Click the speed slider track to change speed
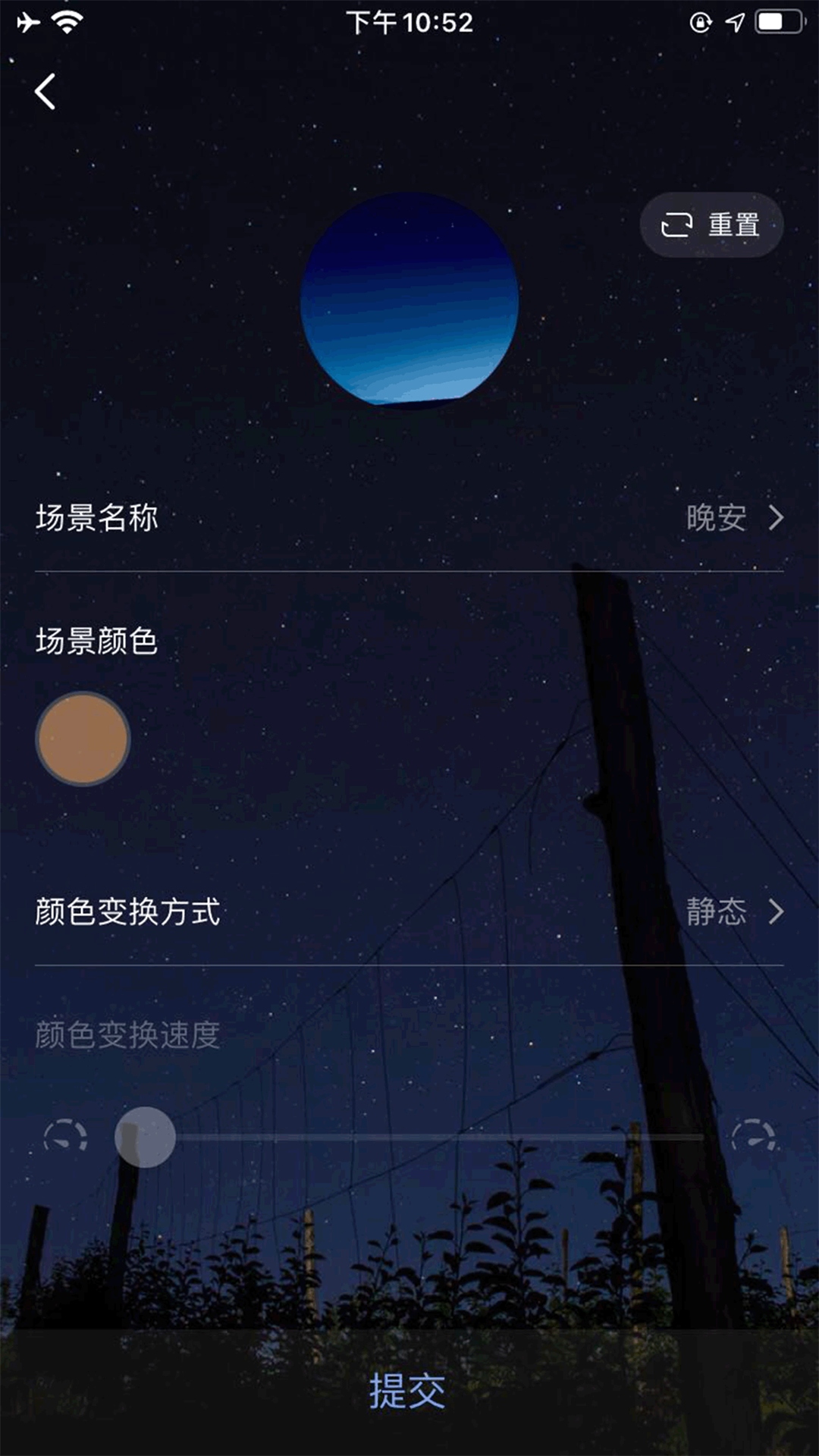 pos(455,1135)
